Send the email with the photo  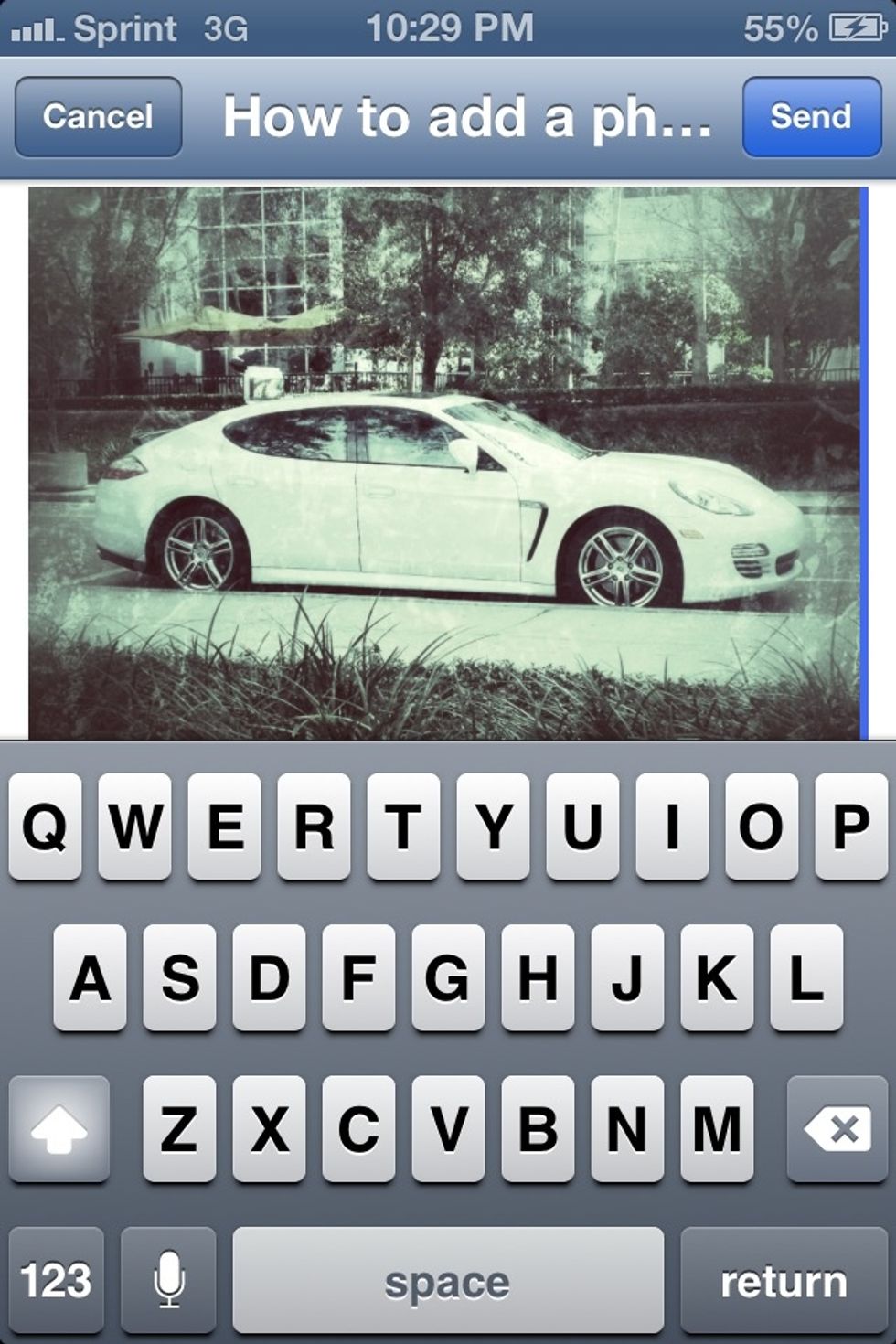coord(811,117)
